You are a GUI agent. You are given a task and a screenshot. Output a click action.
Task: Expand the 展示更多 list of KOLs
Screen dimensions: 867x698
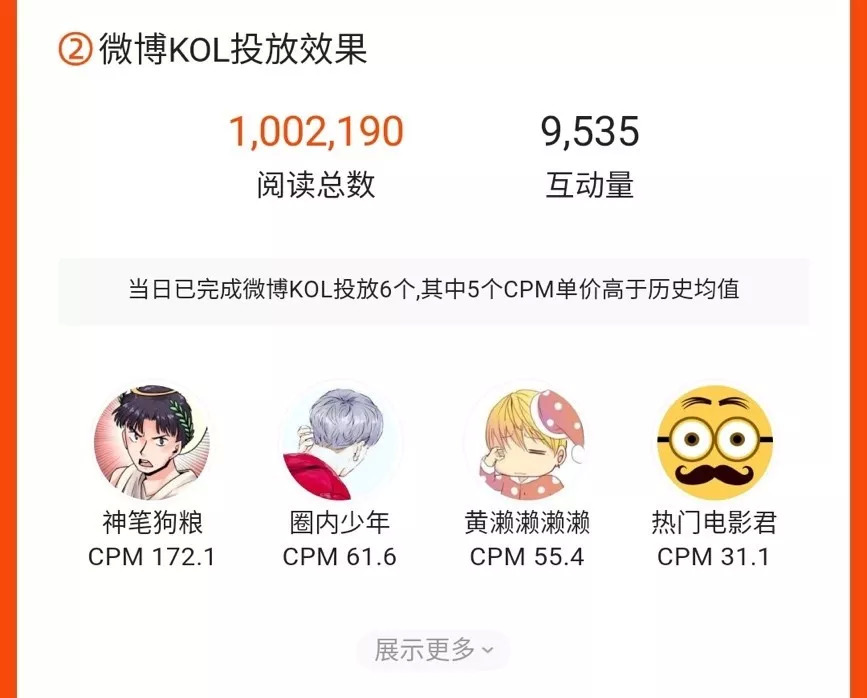(x=433, y=650)
